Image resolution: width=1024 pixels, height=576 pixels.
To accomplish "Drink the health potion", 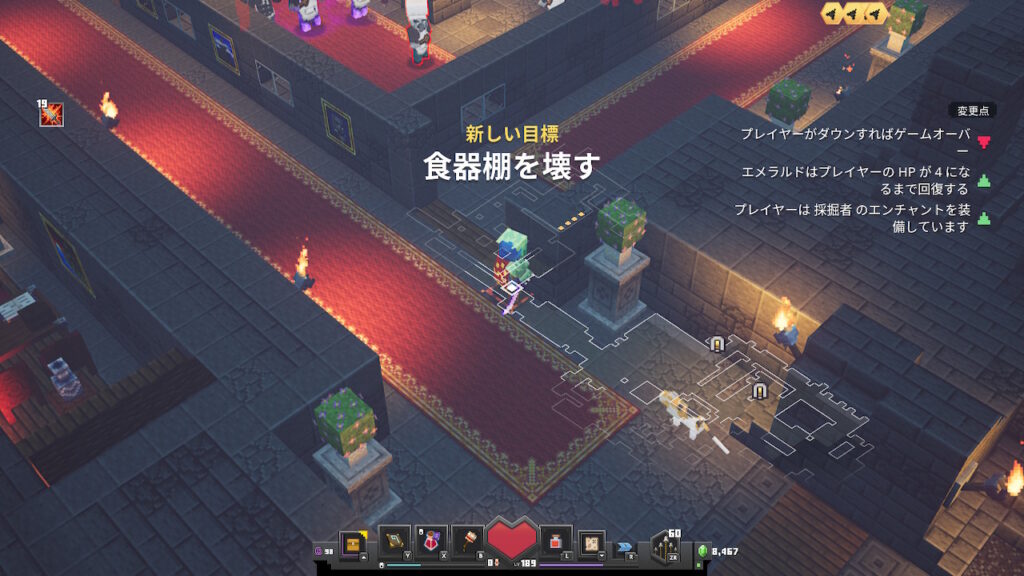I will [556, 541].
